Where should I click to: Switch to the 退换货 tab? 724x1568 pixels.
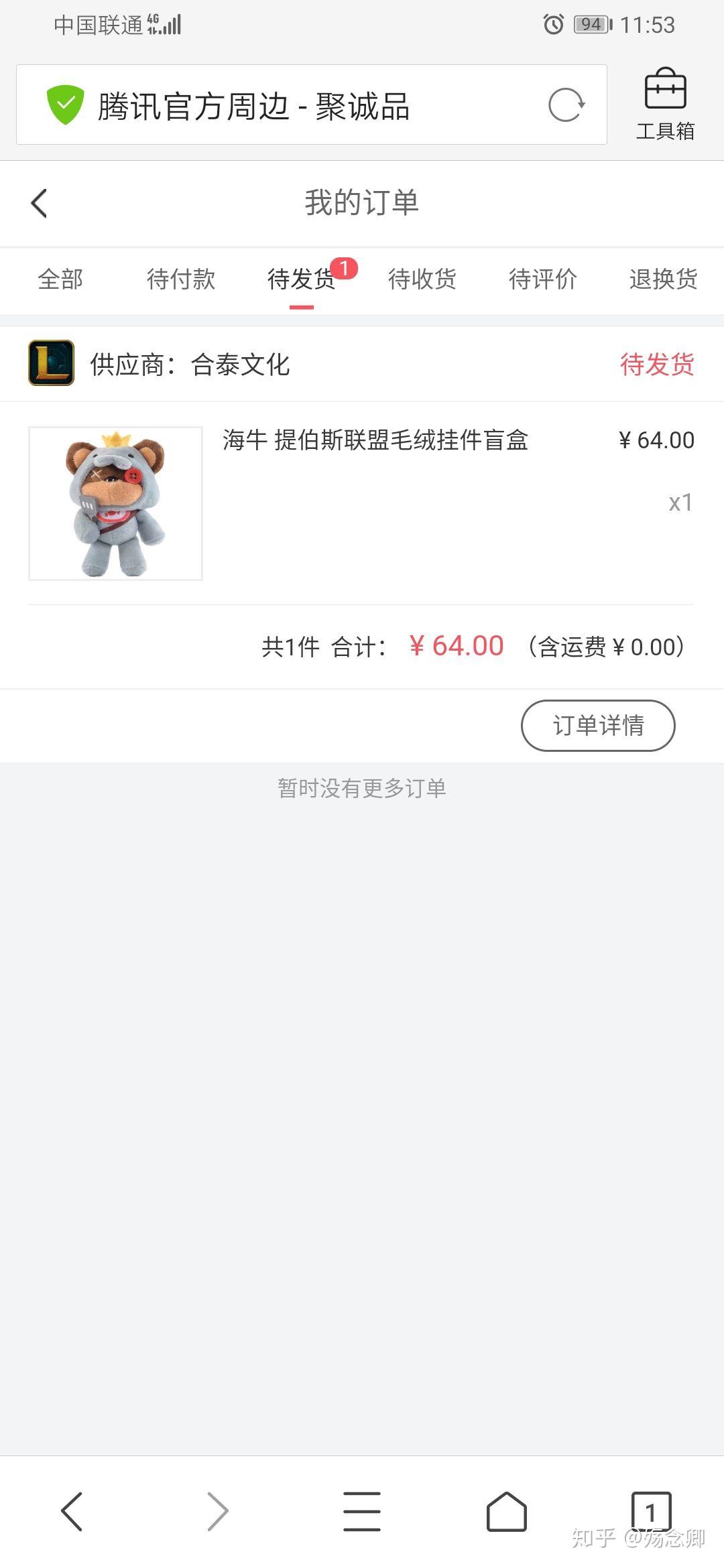click(x=664, y=279)
